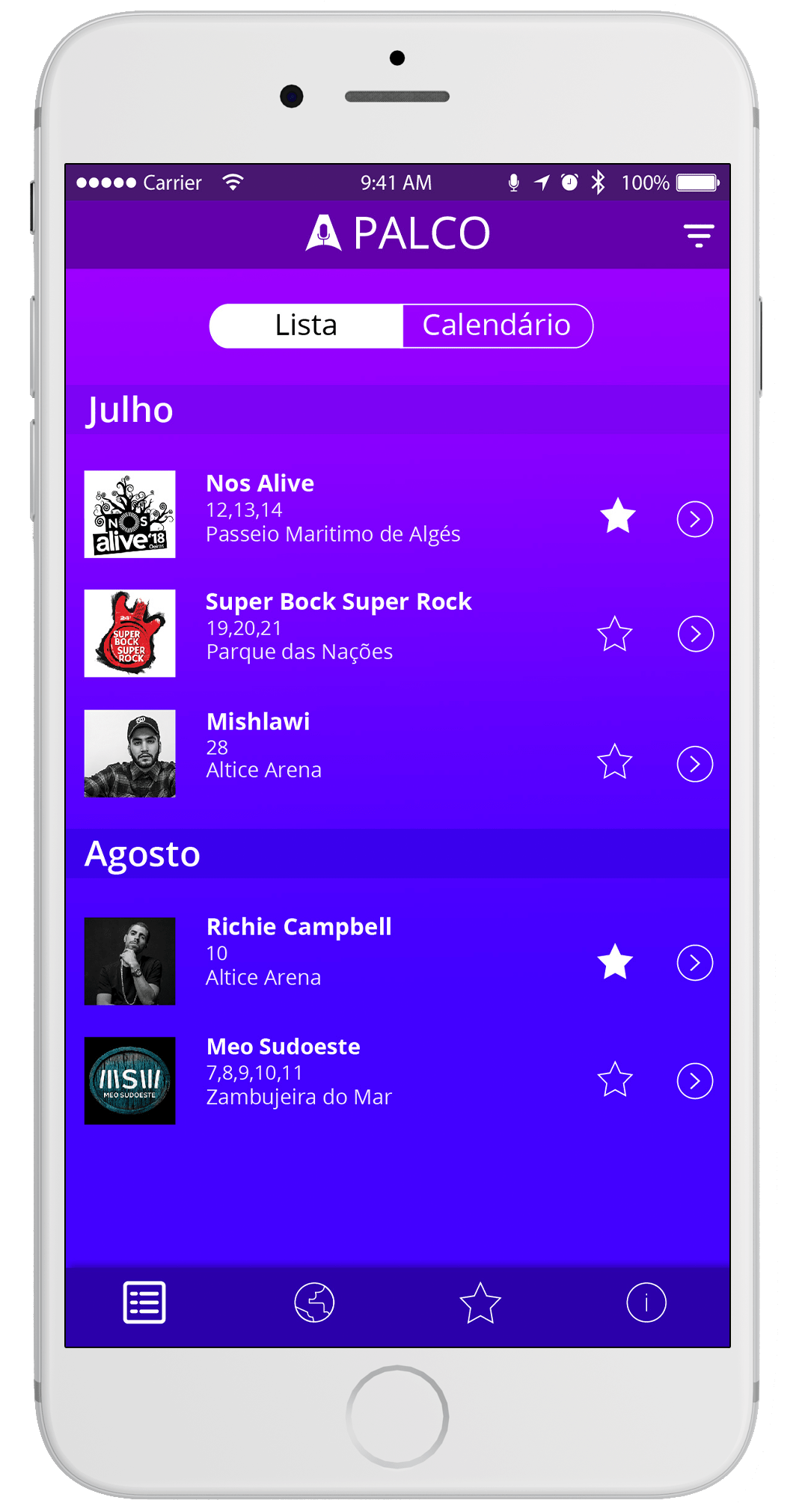Remove Richie Campbell from favorites
This screenshot has width=808, height=1512.
pos(616,962)
